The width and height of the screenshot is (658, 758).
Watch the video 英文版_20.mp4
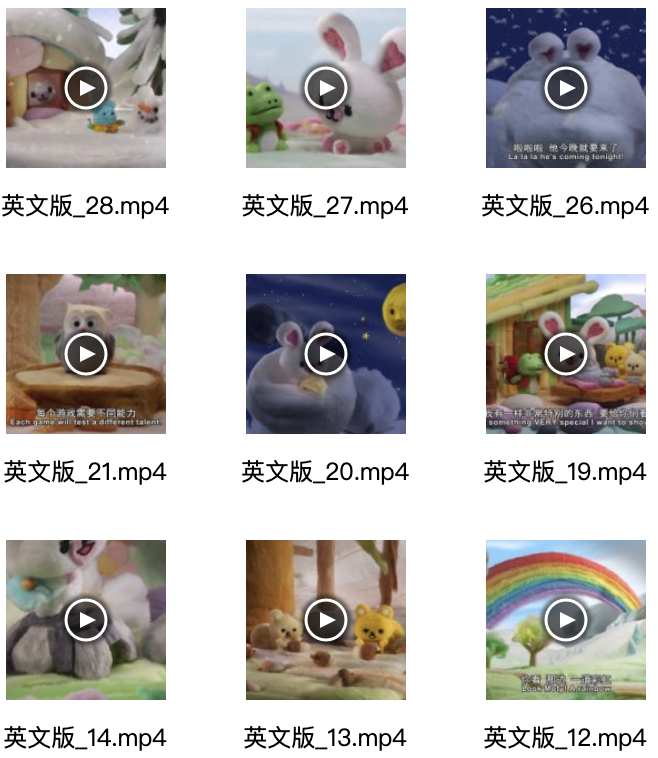tap(326, 354)
